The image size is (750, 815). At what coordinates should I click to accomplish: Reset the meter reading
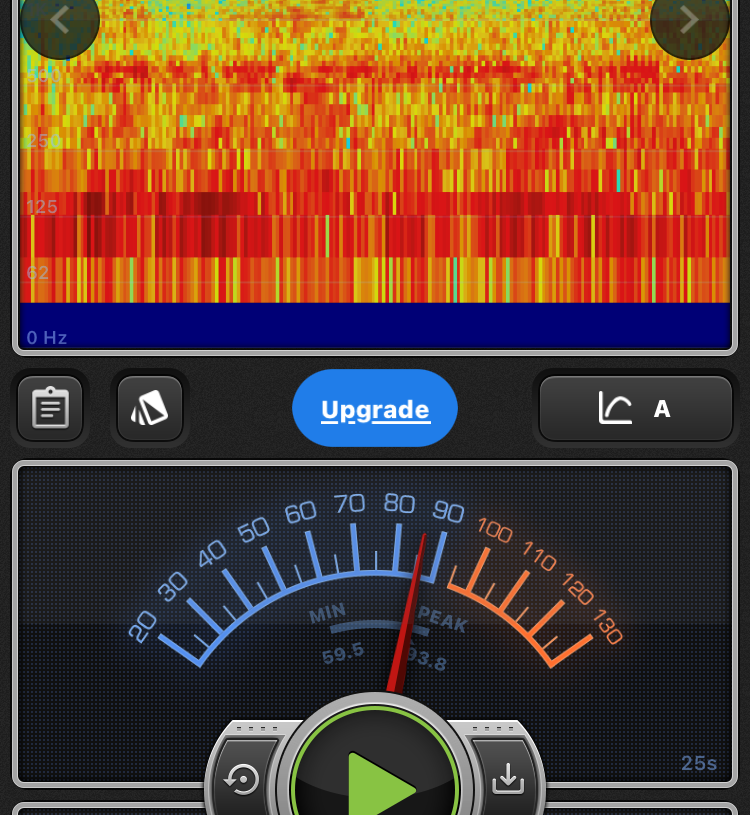click(x=243, y=778)
